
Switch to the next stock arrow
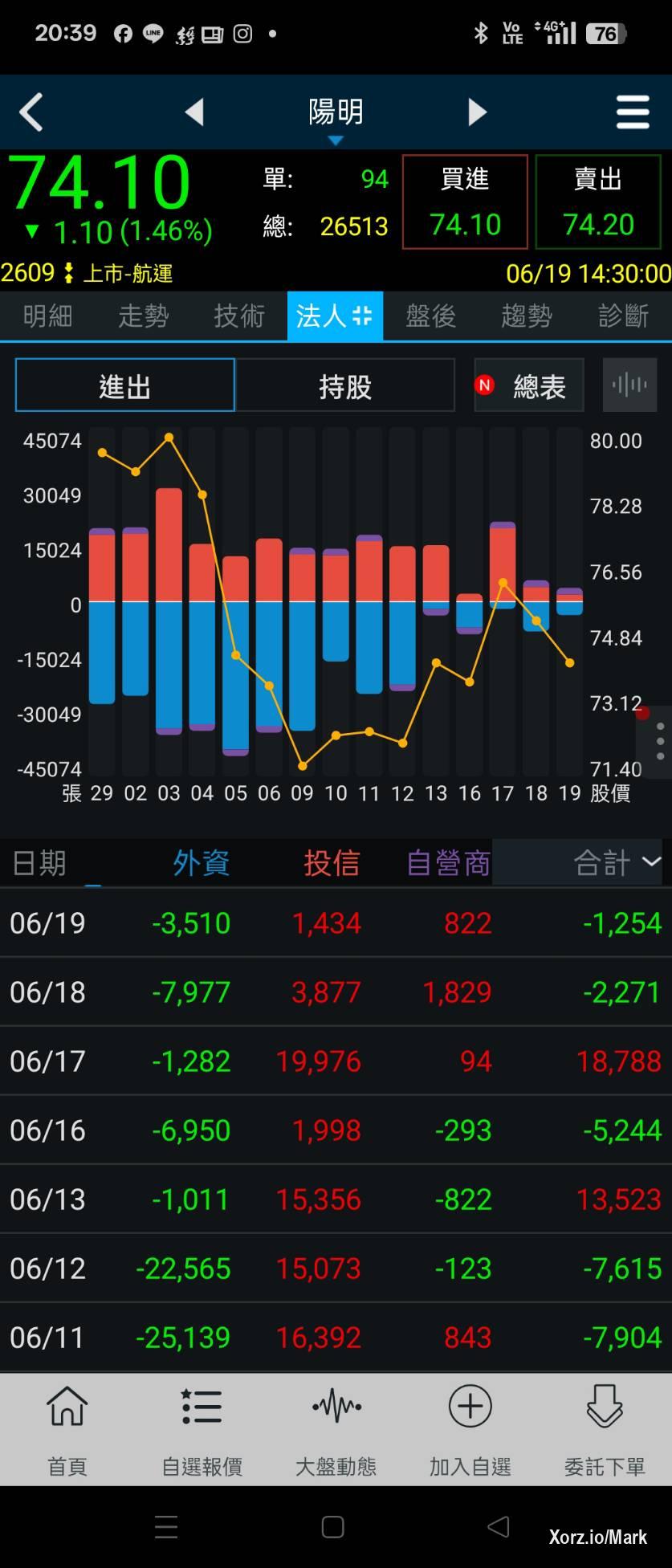[477, 112]
